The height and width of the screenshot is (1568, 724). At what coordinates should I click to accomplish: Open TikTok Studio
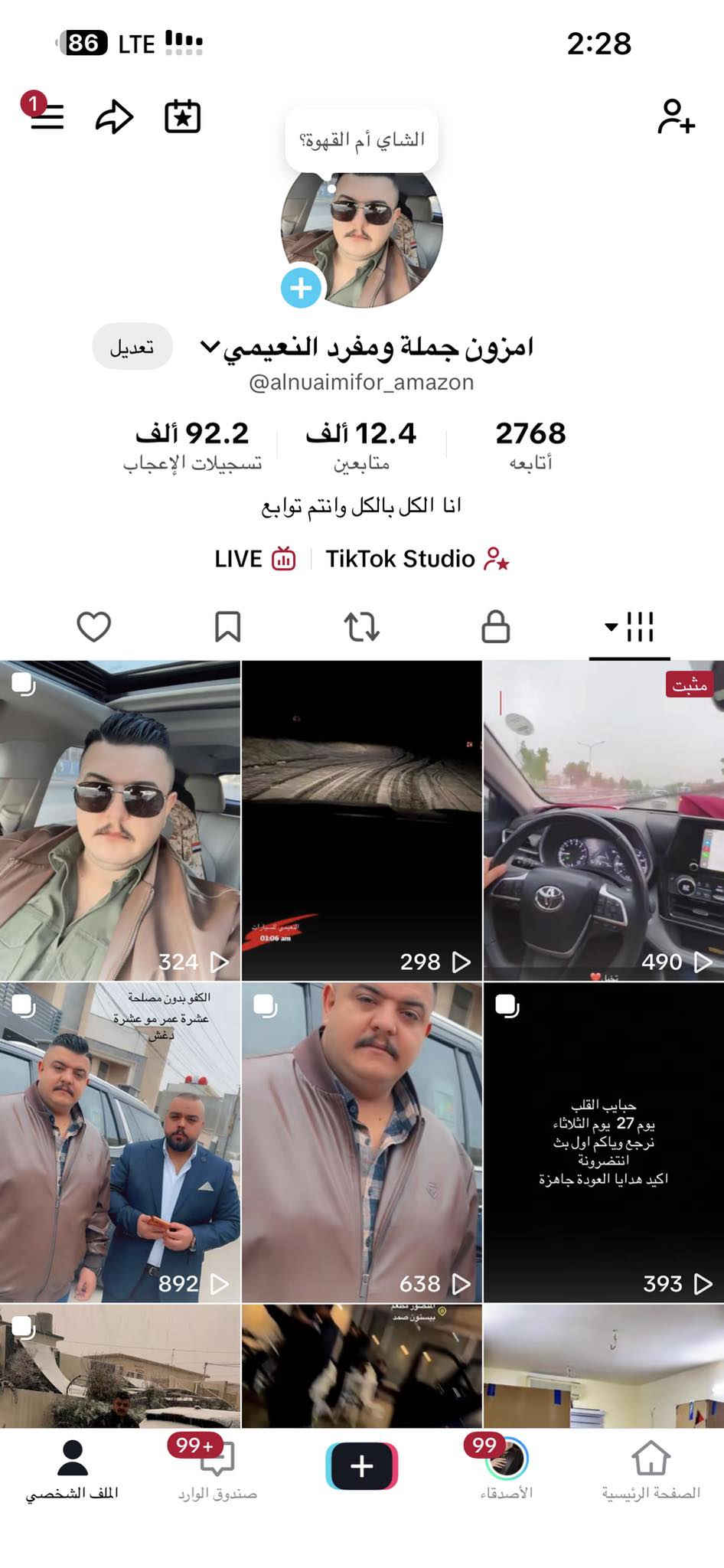click(x=416, y=559)
